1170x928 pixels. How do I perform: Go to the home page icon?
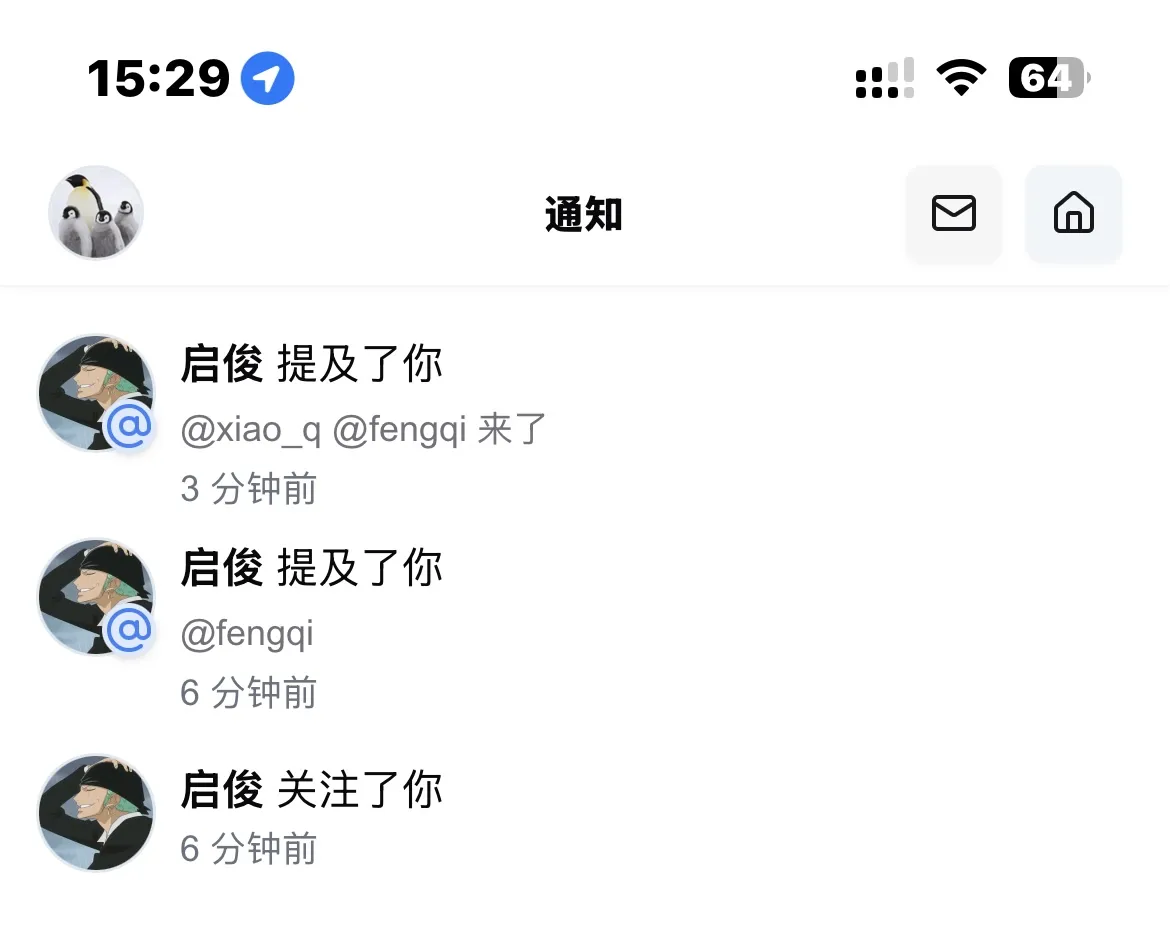[1073, 213]
